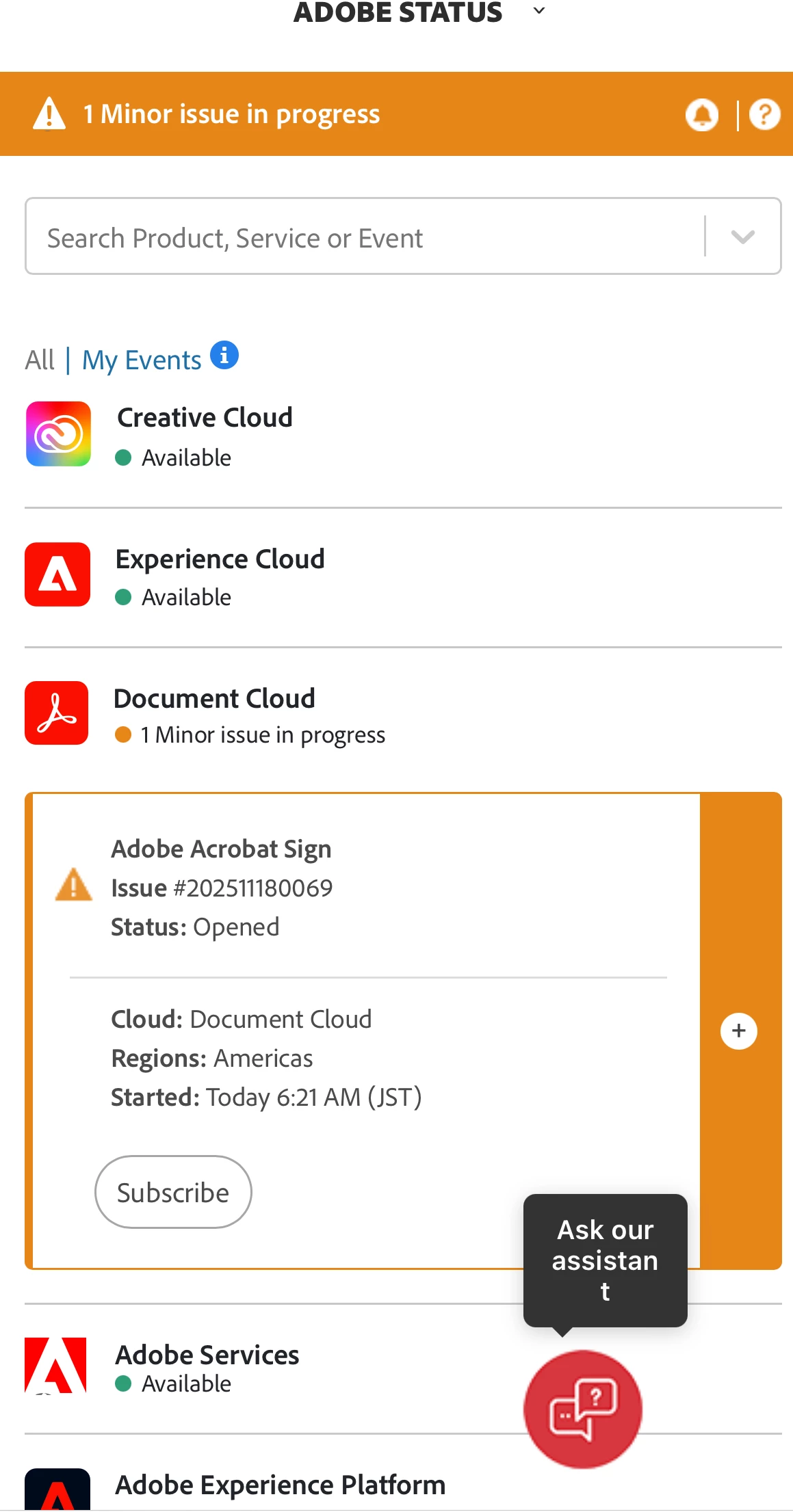Open the Experience Cloud status row
The height and width of the screenshot is (1512, 793).
[x=219, y=576]
